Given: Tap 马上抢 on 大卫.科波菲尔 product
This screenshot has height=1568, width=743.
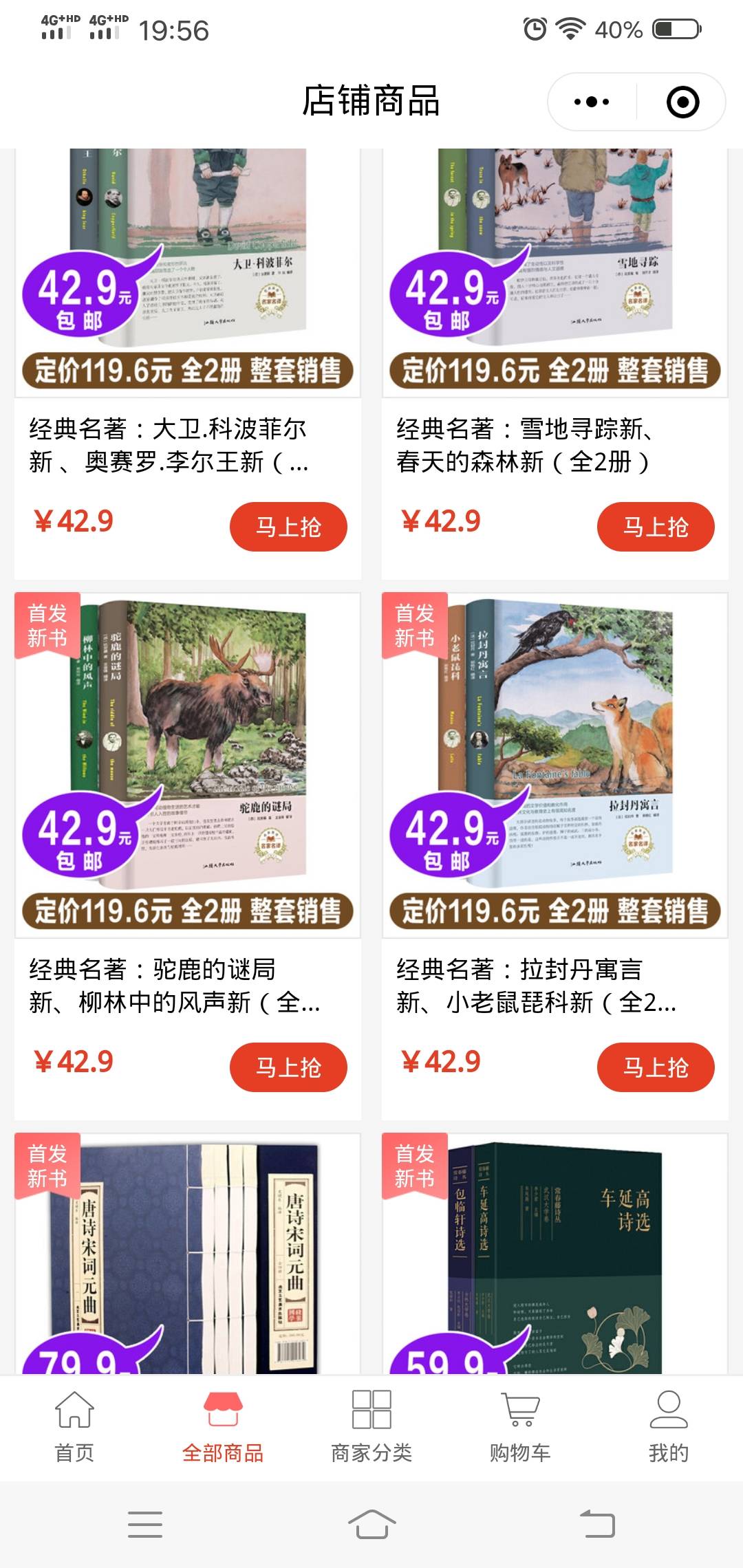Looking at the screenshot, I should 288,525.
